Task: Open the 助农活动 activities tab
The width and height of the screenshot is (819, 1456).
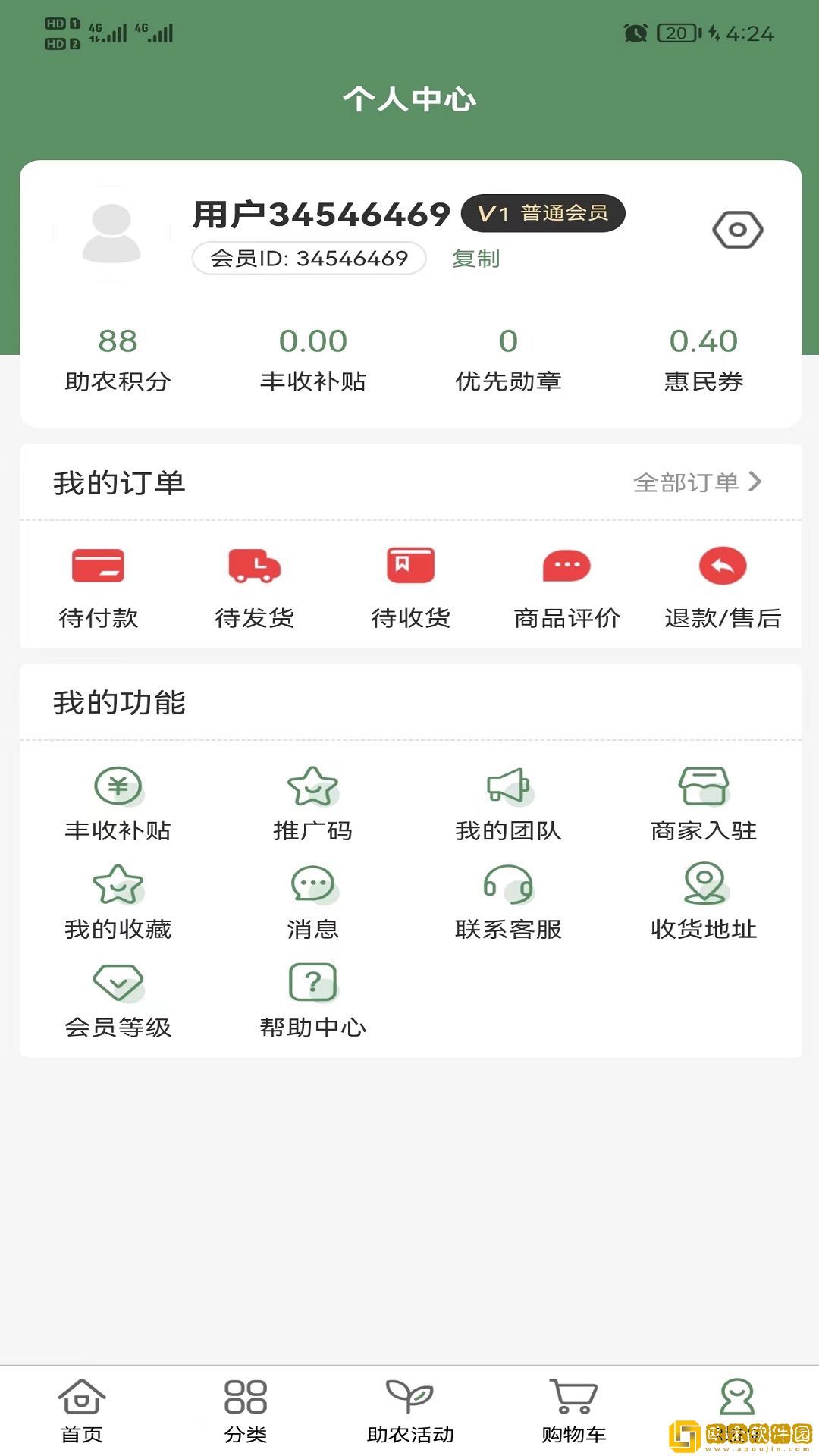Action: click(409, 1410)
